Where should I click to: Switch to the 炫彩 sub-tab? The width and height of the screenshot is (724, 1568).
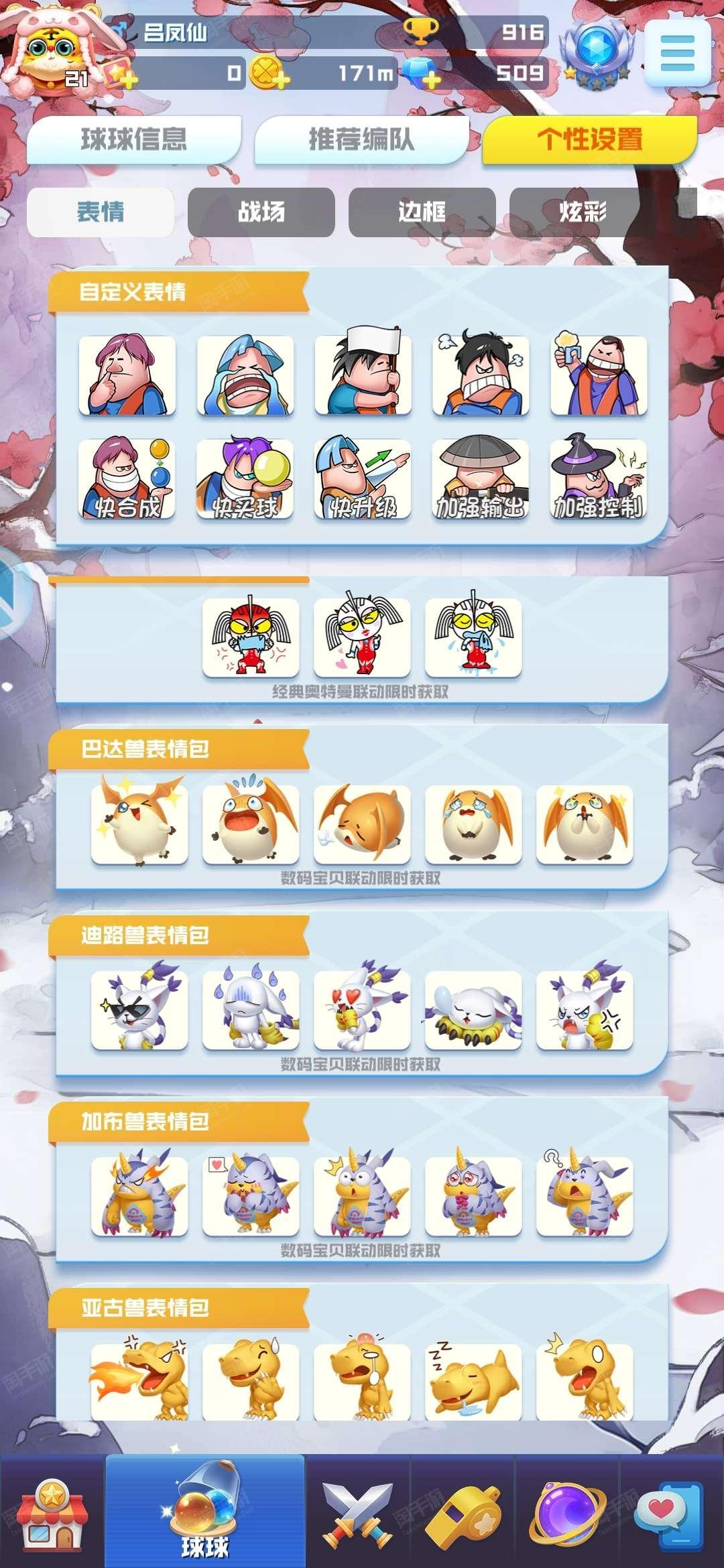(x=583, y=212)
